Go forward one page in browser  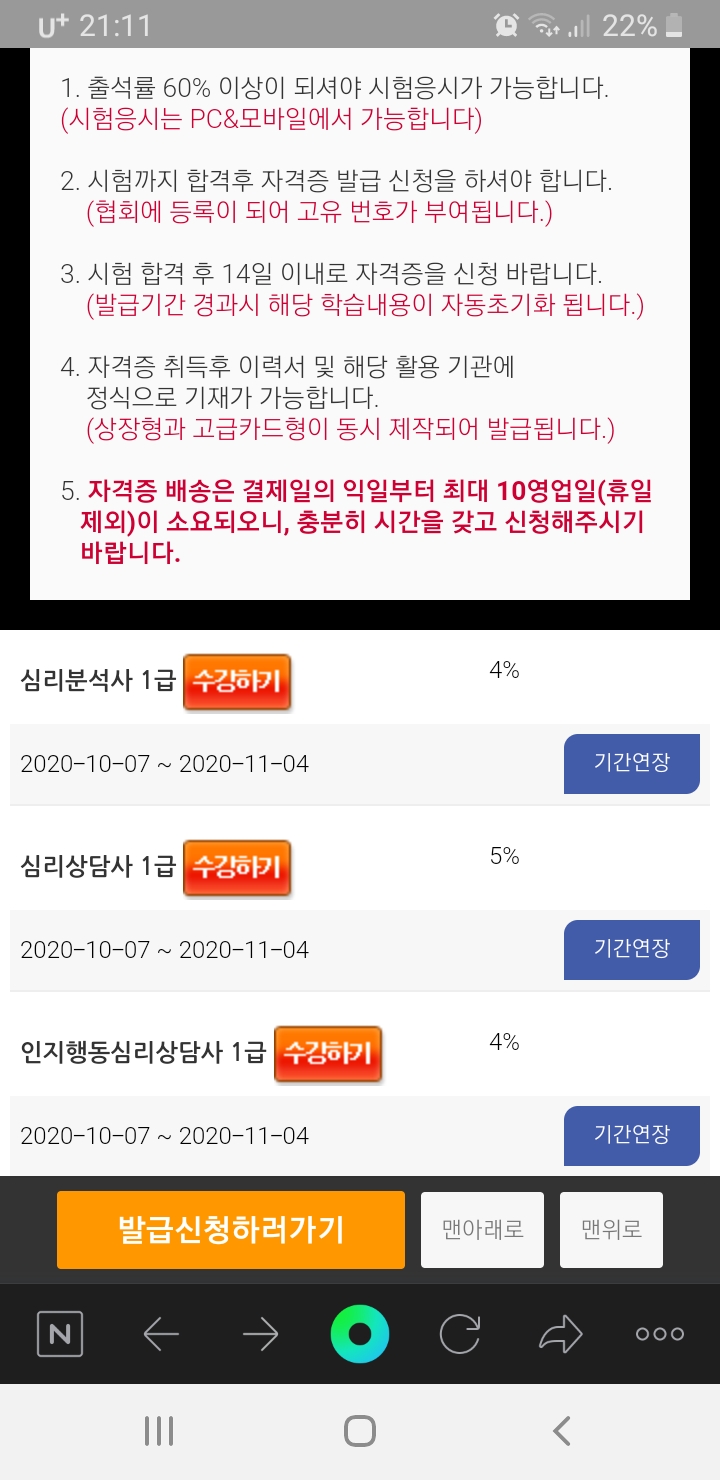[x=260, y=1334]
